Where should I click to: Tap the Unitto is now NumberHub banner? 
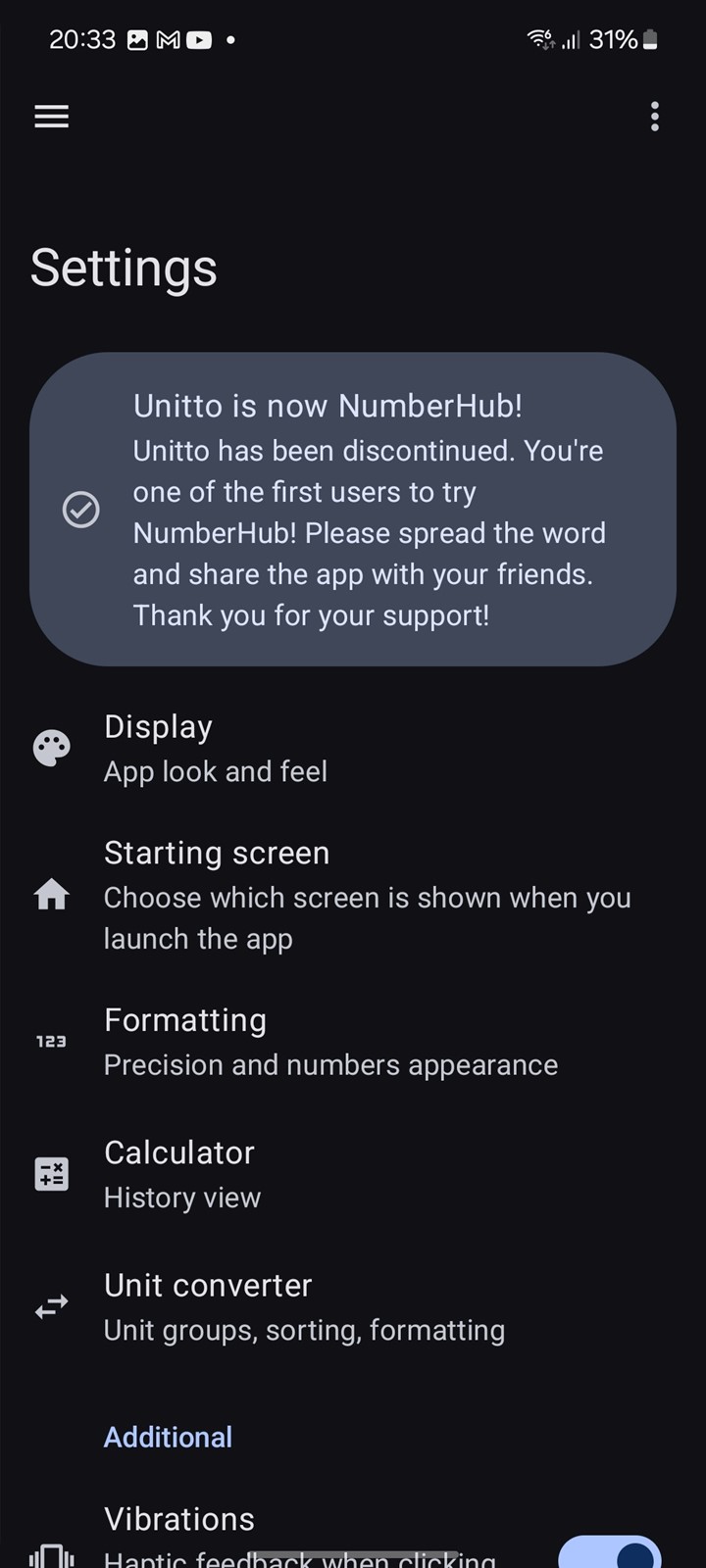353,510
